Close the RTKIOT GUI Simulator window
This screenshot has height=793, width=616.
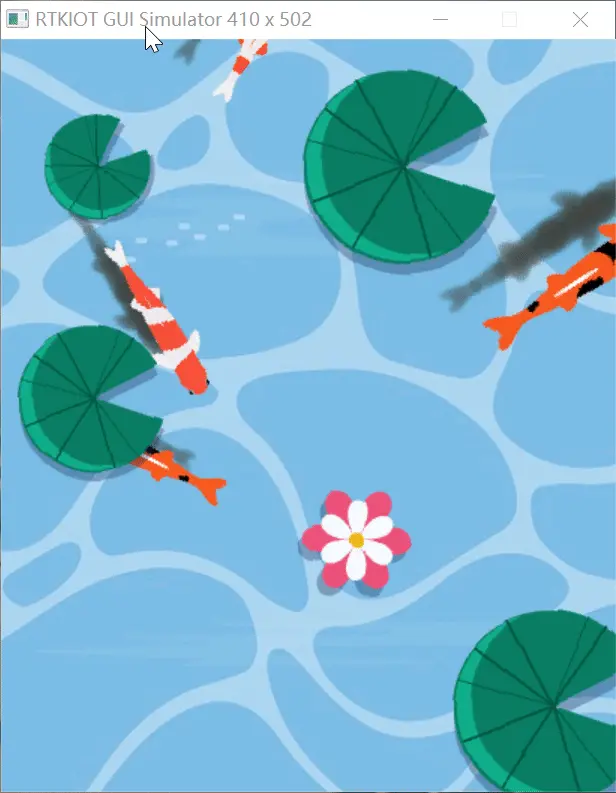(580, 19)
